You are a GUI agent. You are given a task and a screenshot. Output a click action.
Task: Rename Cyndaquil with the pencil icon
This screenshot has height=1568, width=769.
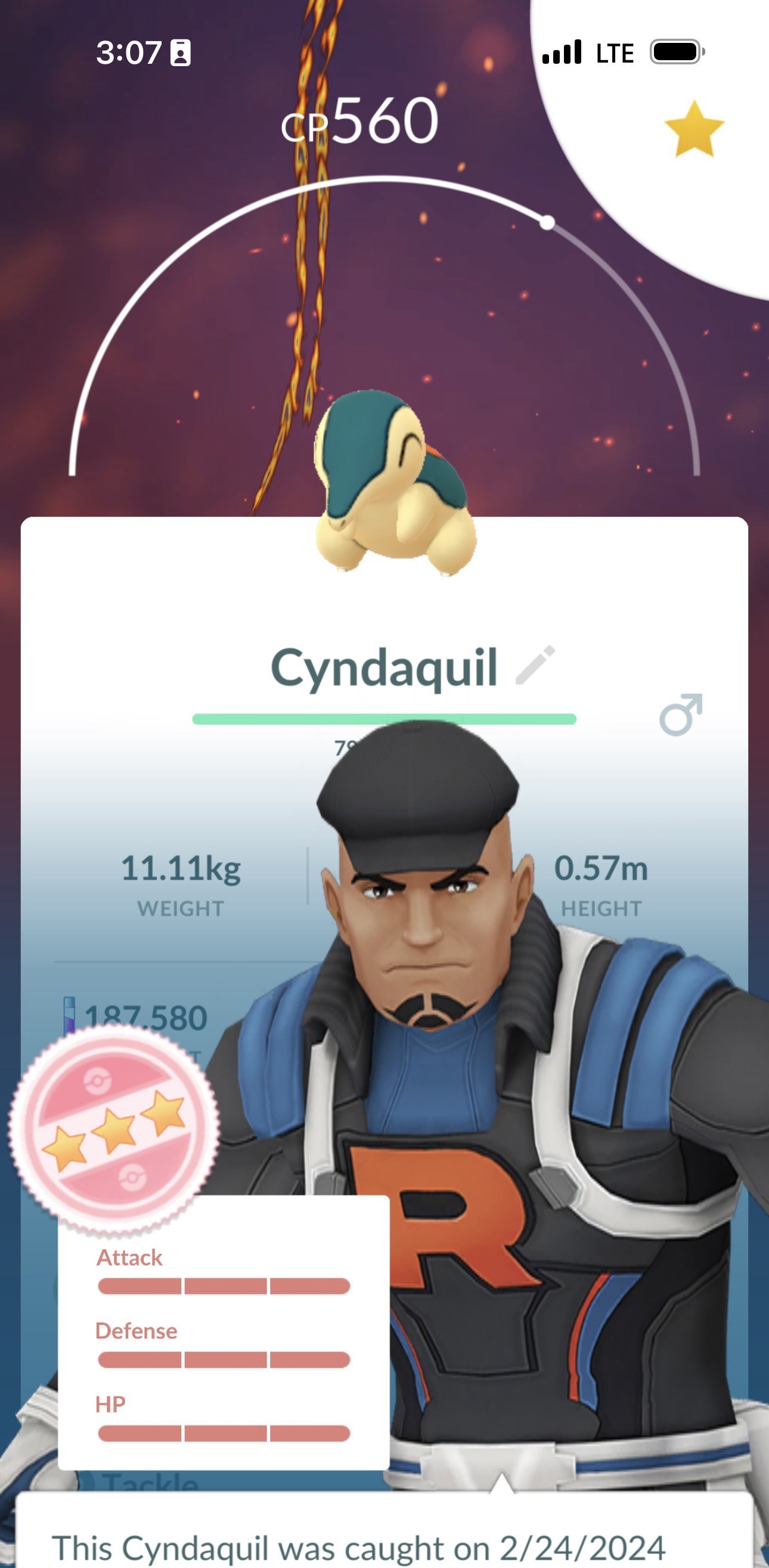pos(535,665)
